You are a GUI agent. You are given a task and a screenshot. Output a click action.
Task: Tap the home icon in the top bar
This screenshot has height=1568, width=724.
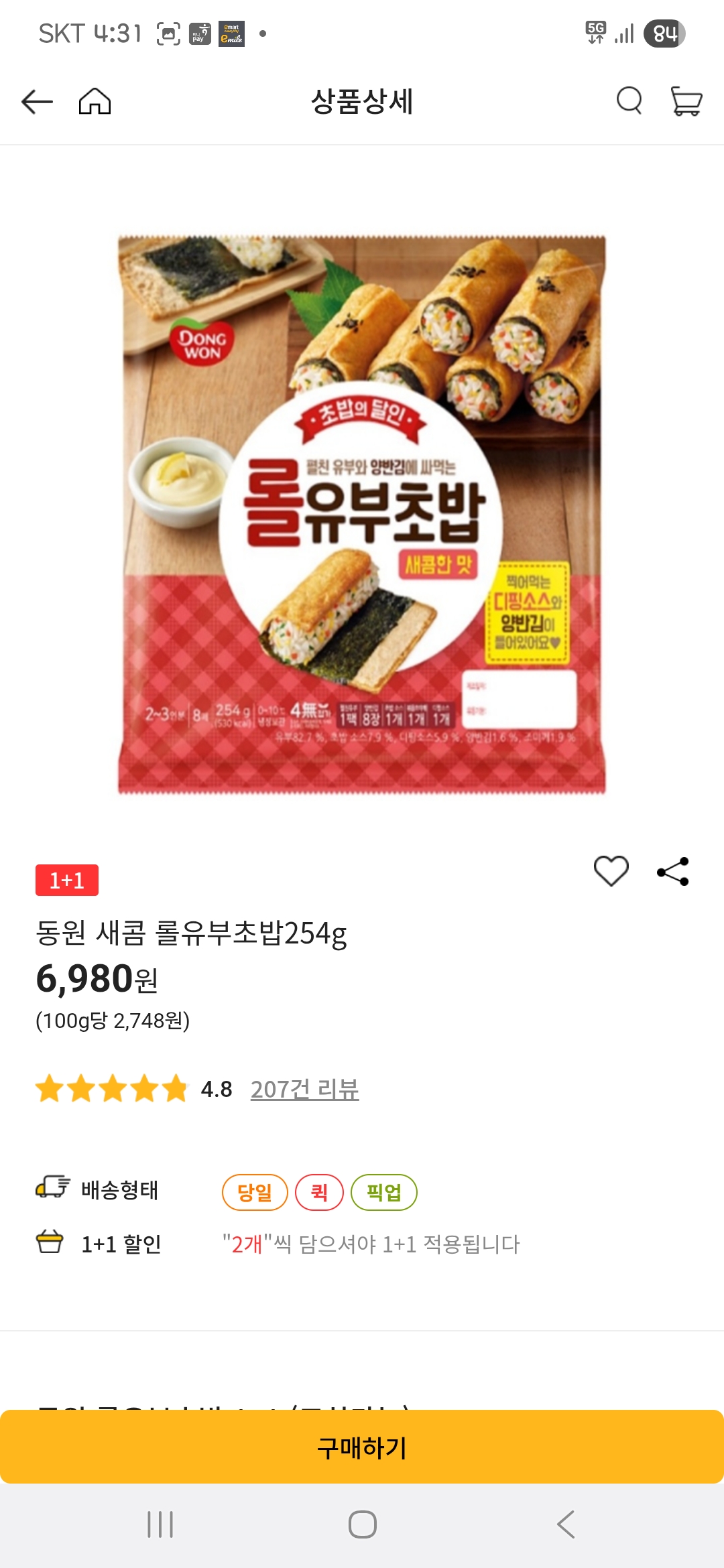(95, 103)
